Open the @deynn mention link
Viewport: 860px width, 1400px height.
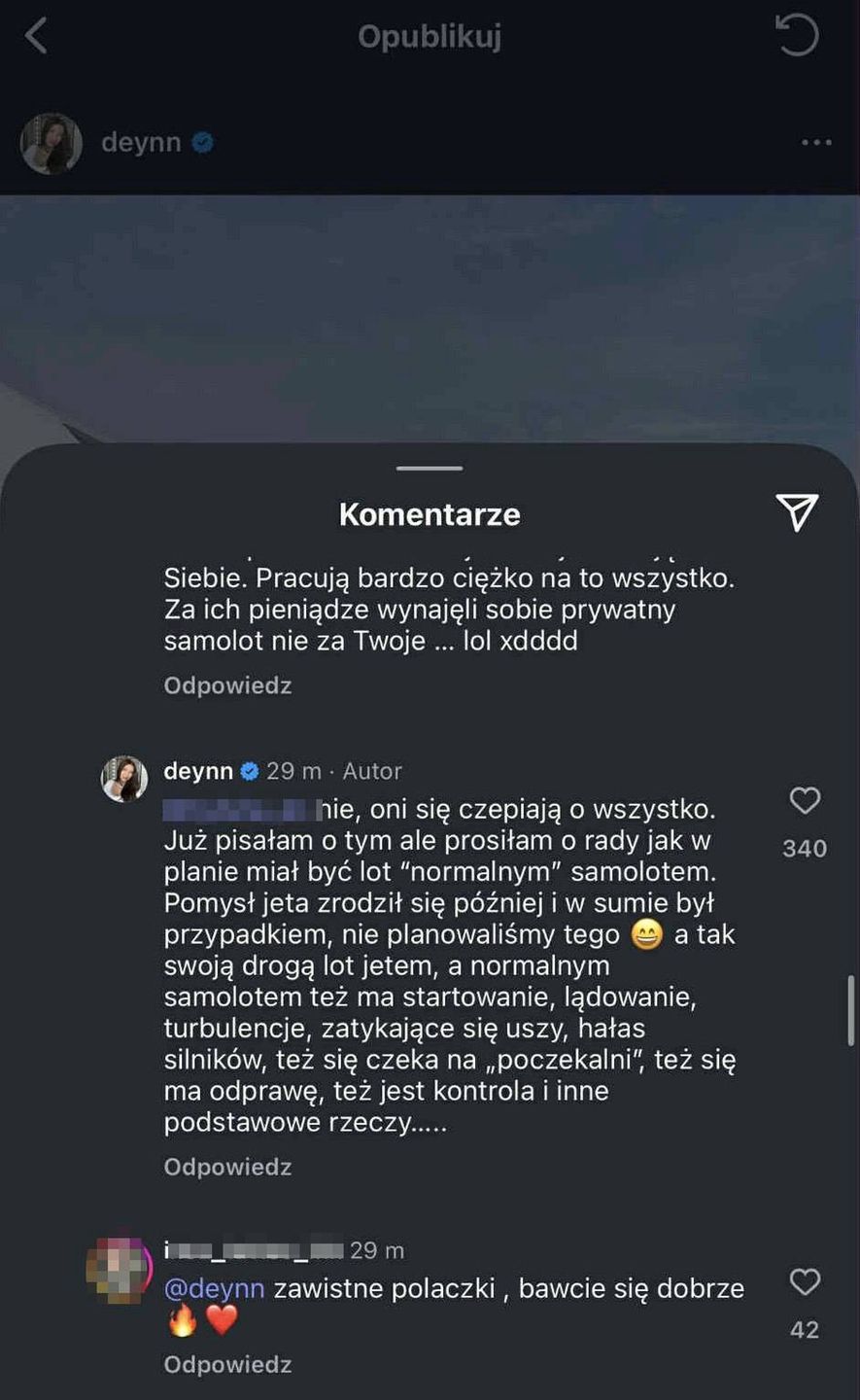[214, 1288]
